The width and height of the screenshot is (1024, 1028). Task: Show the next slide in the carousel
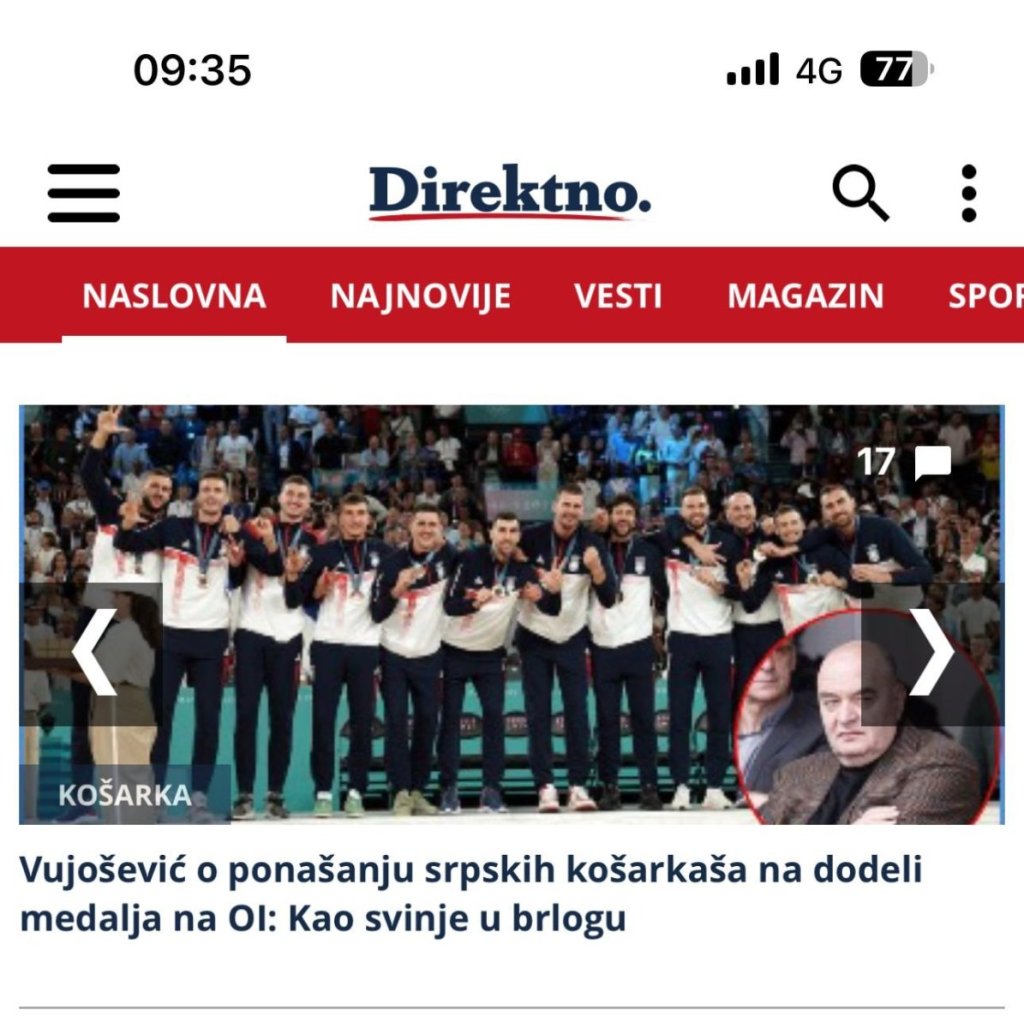930,653
